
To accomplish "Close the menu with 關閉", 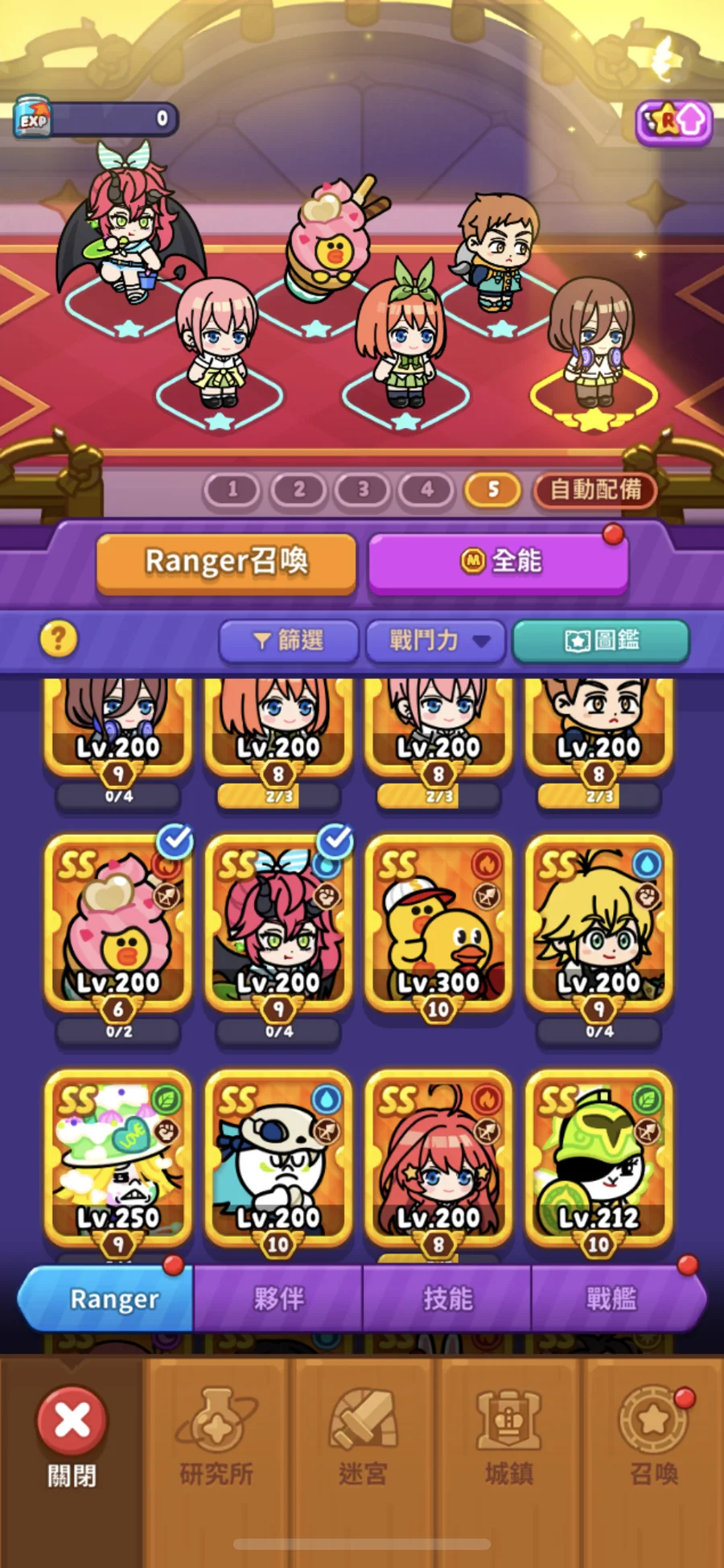I will [x=72, y=1436].
